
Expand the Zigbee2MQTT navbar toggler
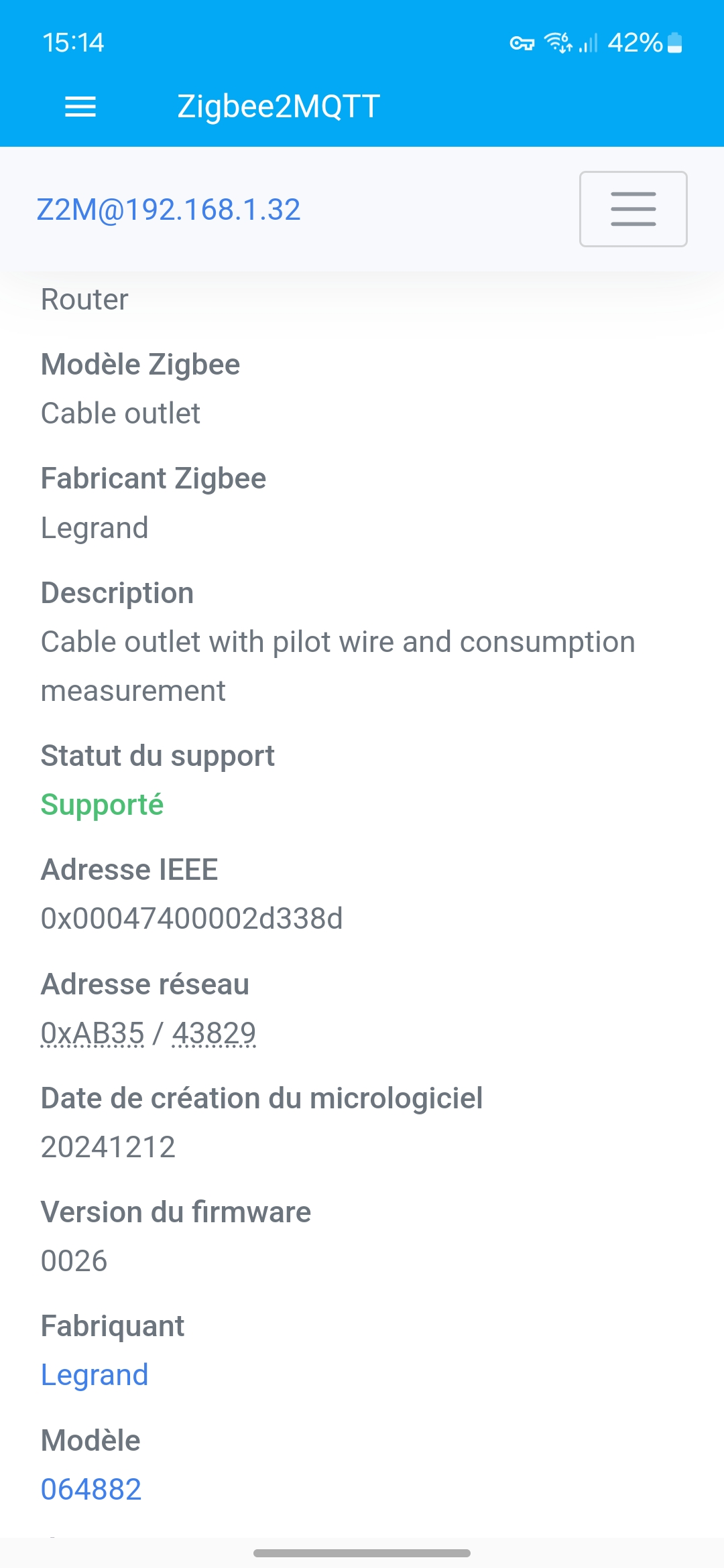(633, 209)
